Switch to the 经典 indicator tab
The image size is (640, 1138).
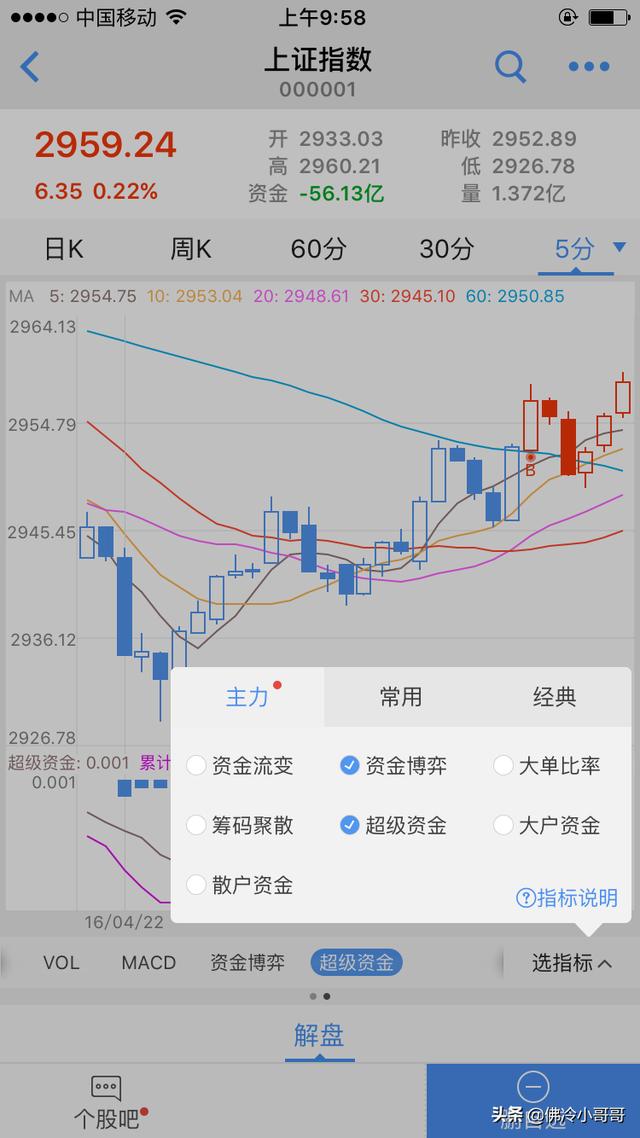click(x=554, y=697)
